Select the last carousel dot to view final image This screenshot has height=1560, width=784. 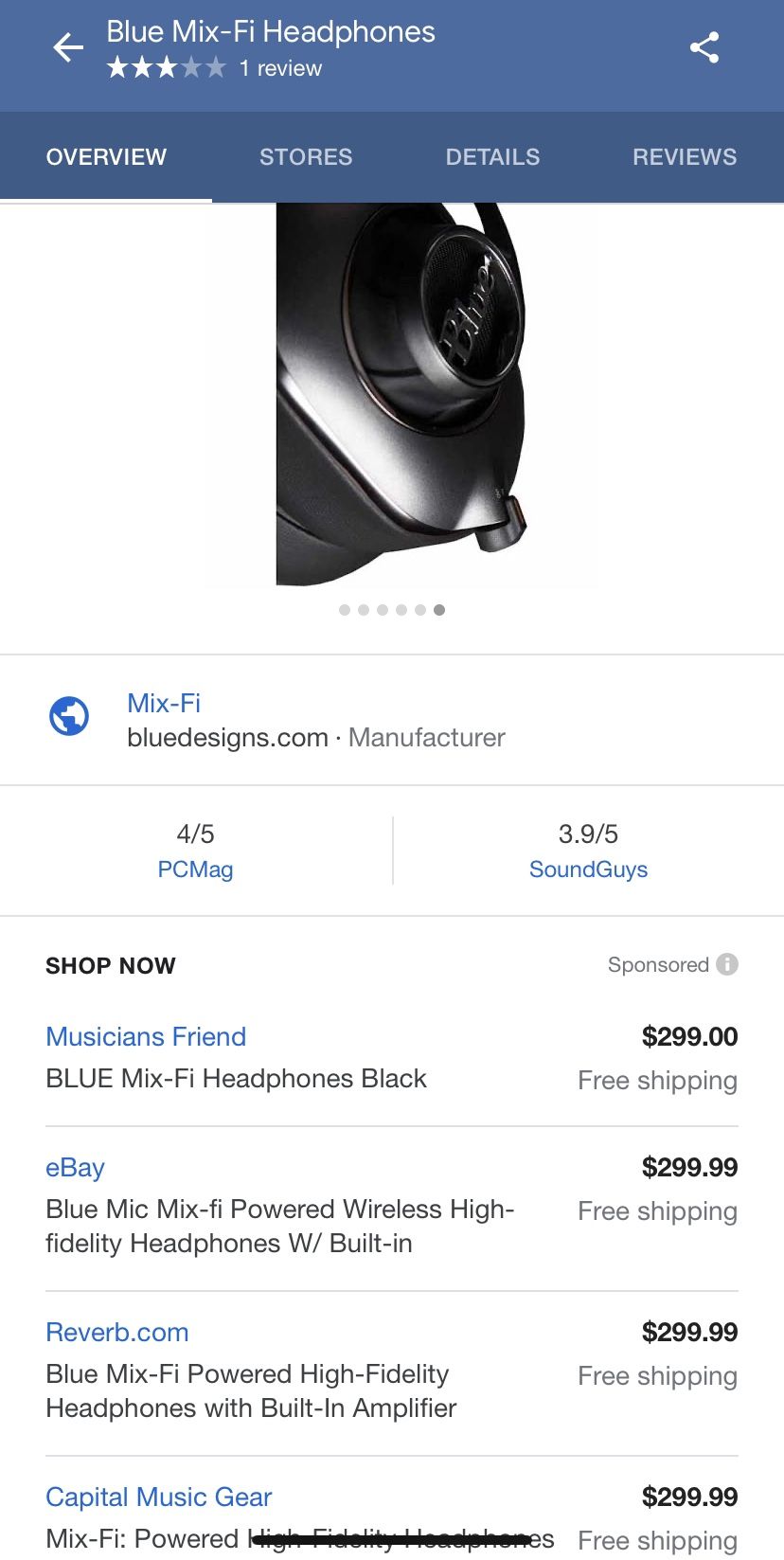(439, 610)
